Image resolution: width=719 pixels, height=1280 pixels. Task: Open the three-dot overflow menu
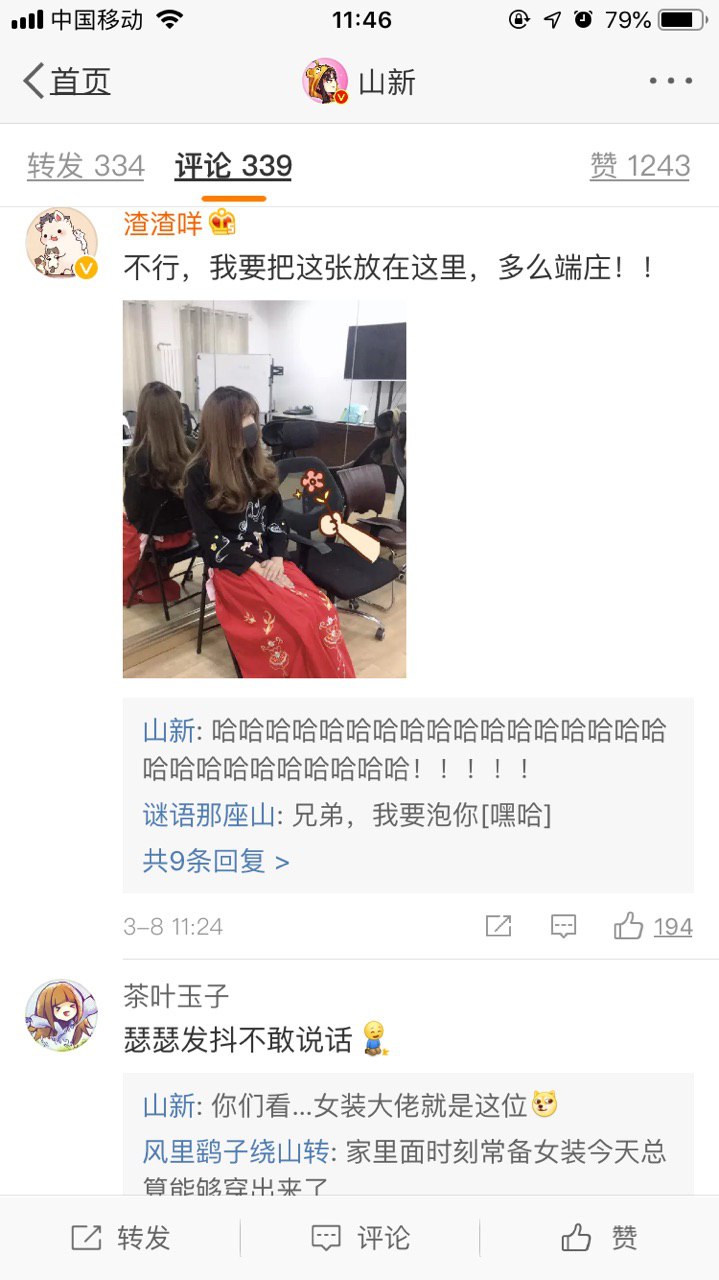[670, 81]
